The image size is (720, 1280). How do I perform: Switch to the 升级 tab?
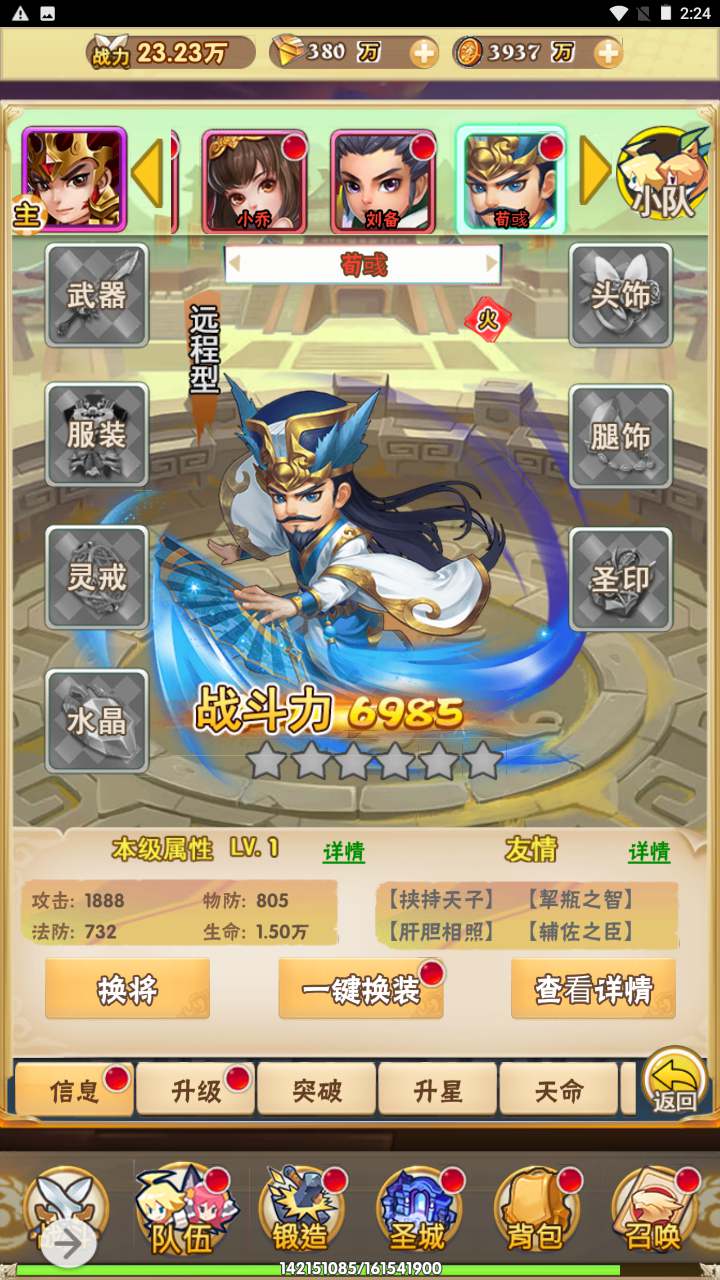click(196, 1090)
